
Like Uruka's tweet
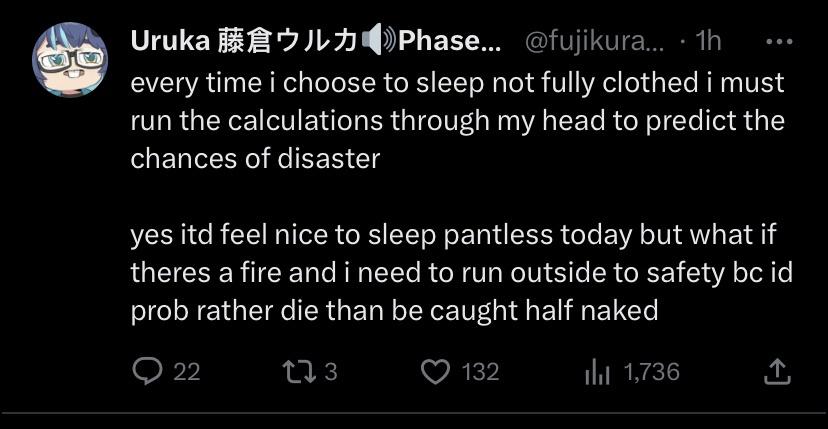[435, 372]
